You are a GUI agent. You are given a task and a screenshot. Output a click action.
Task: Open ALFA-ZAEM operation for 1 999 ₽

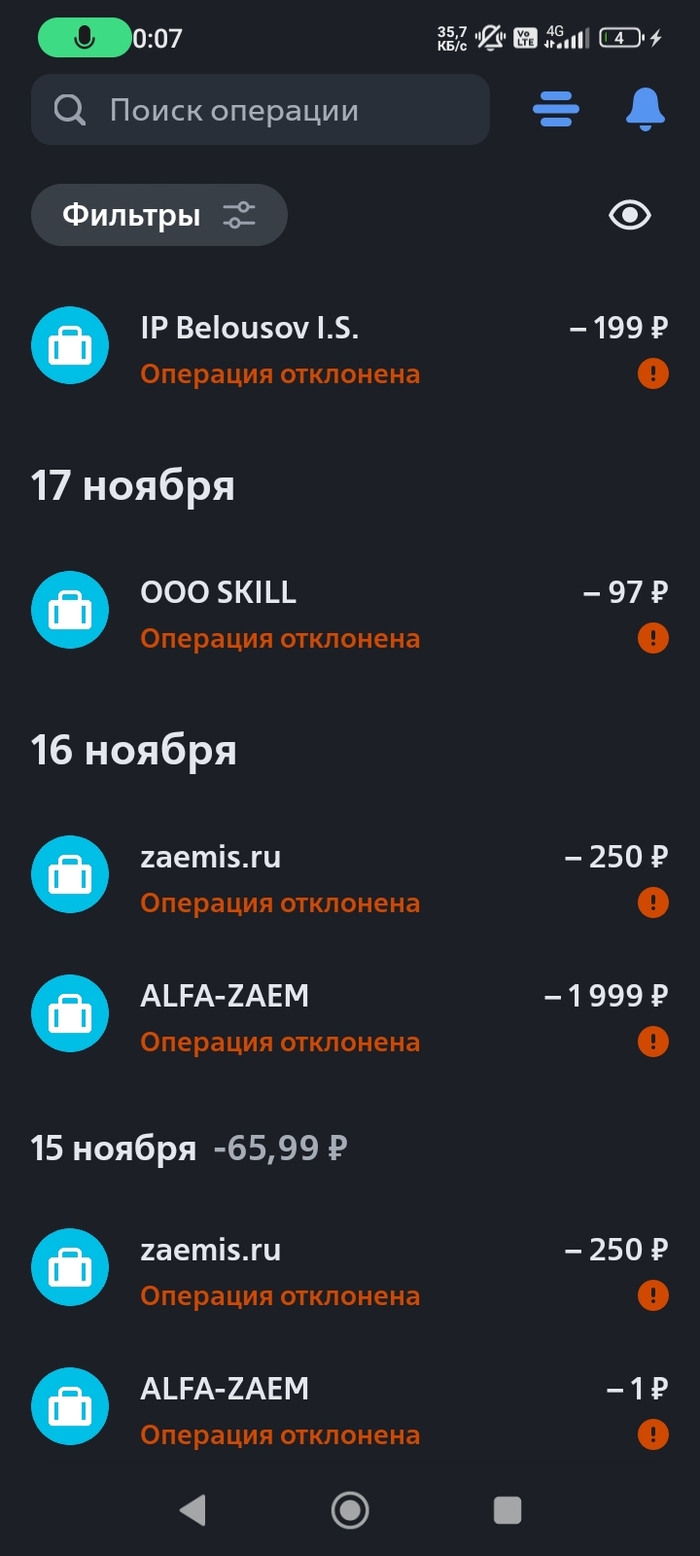point(350,1016)
